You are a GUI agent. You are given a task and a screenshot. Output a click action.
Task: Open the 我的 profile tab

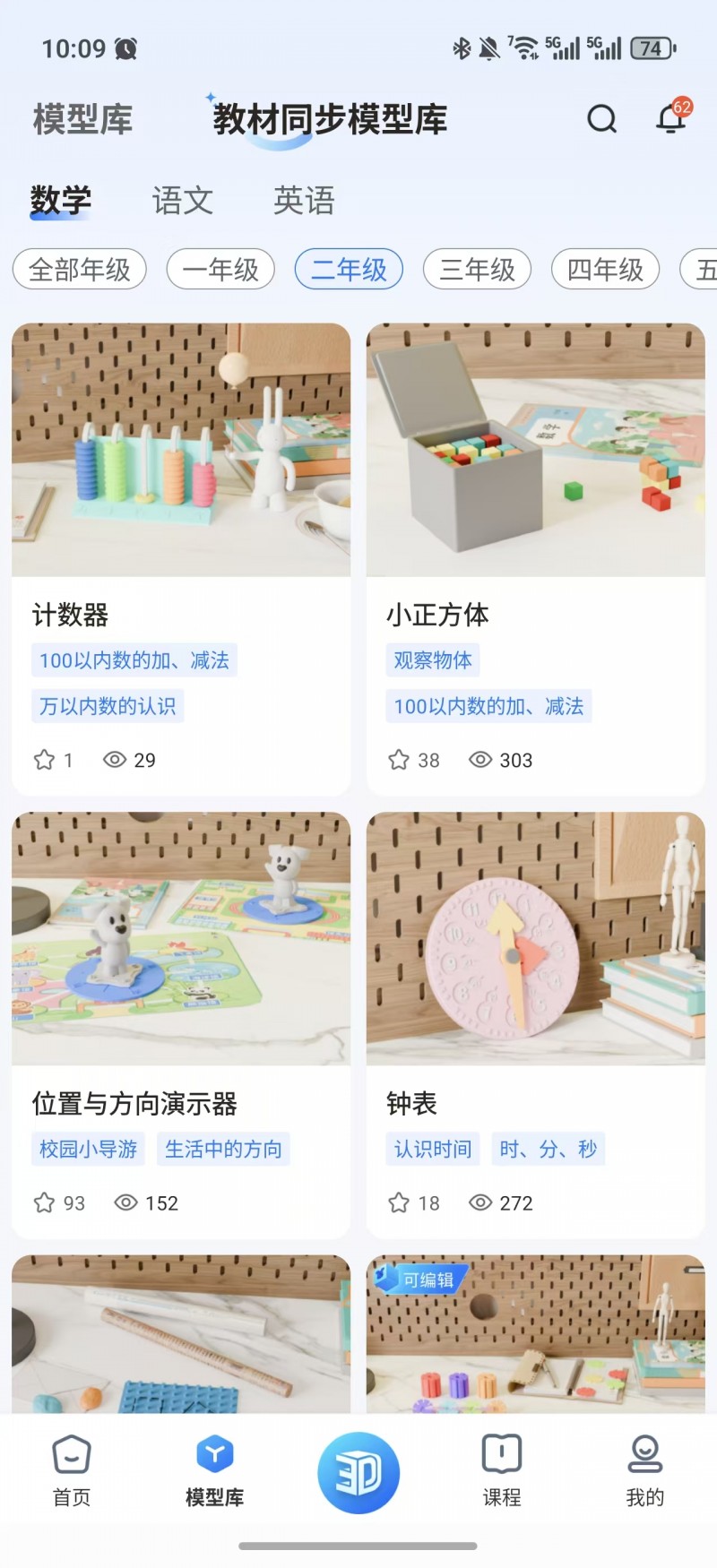coord(644,1471)
